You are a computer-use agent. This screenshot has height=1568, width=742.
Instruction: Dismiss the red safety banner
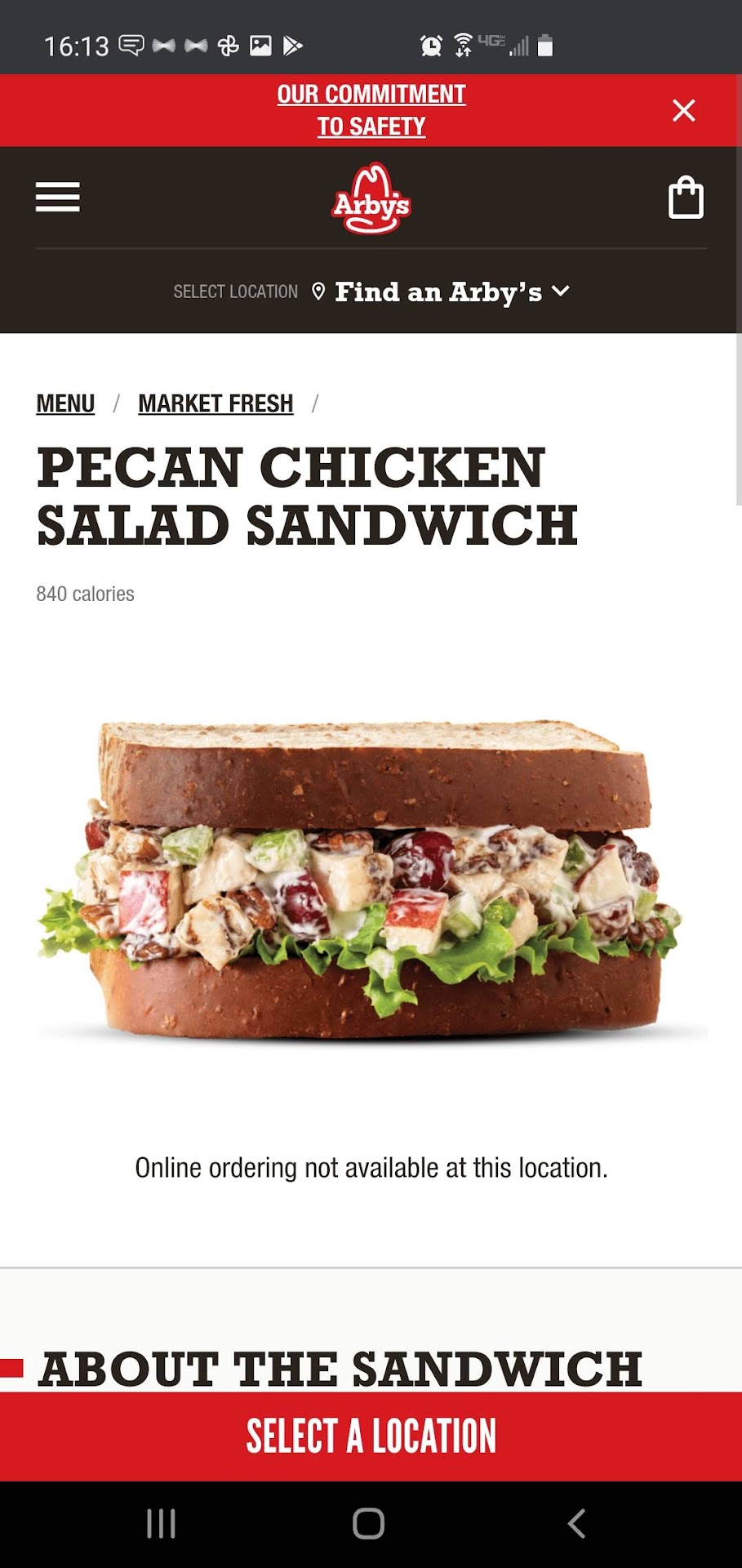[683, 110]
